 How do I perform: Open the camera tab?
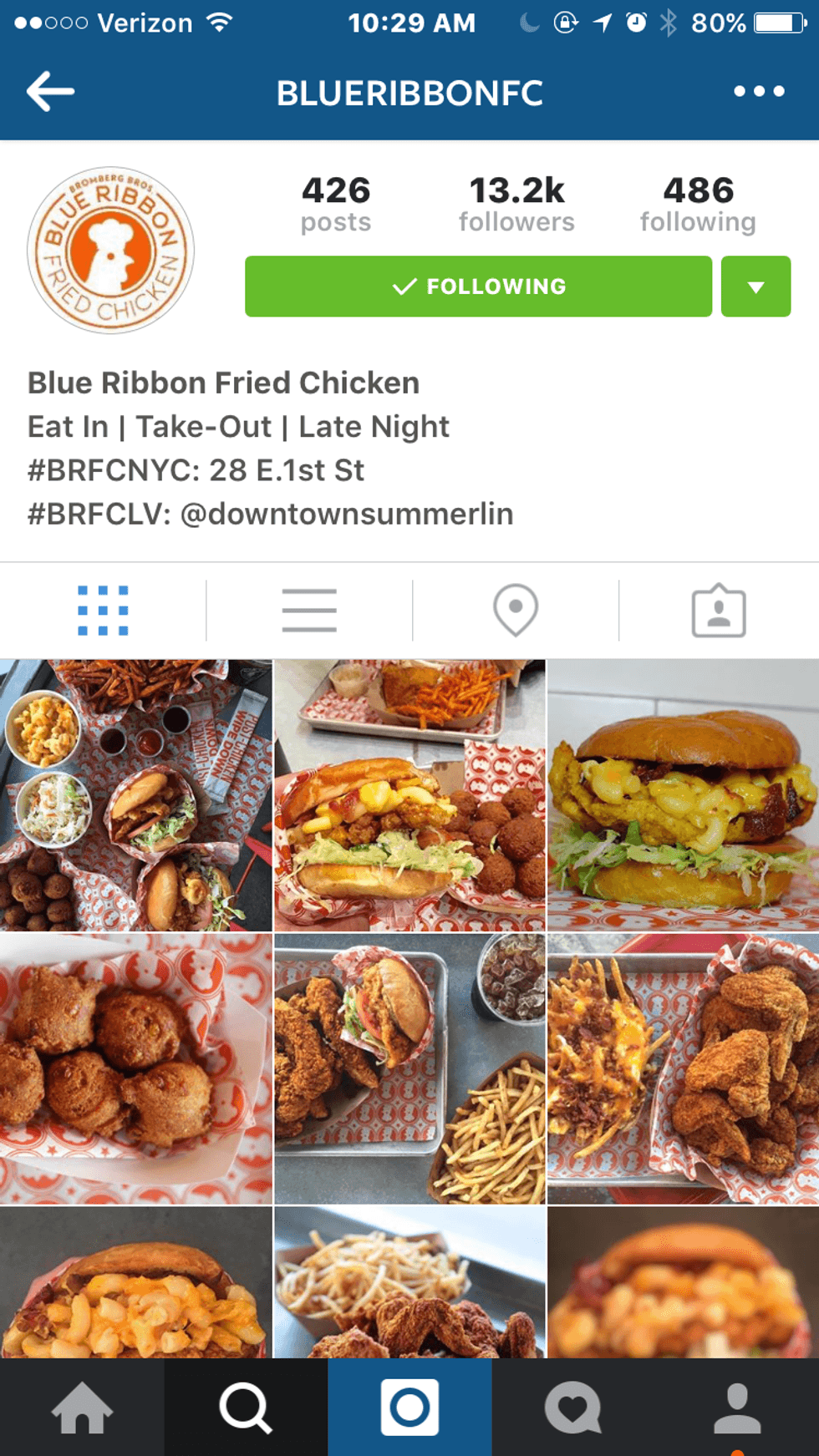pyautogui.click(x=409, y=1408)
